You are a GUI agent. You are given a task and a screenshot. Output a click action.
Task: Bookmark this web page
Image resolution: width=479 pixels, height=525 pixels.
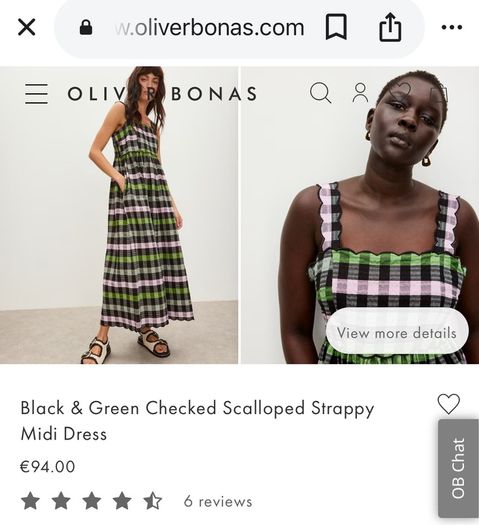coord(336,27)
